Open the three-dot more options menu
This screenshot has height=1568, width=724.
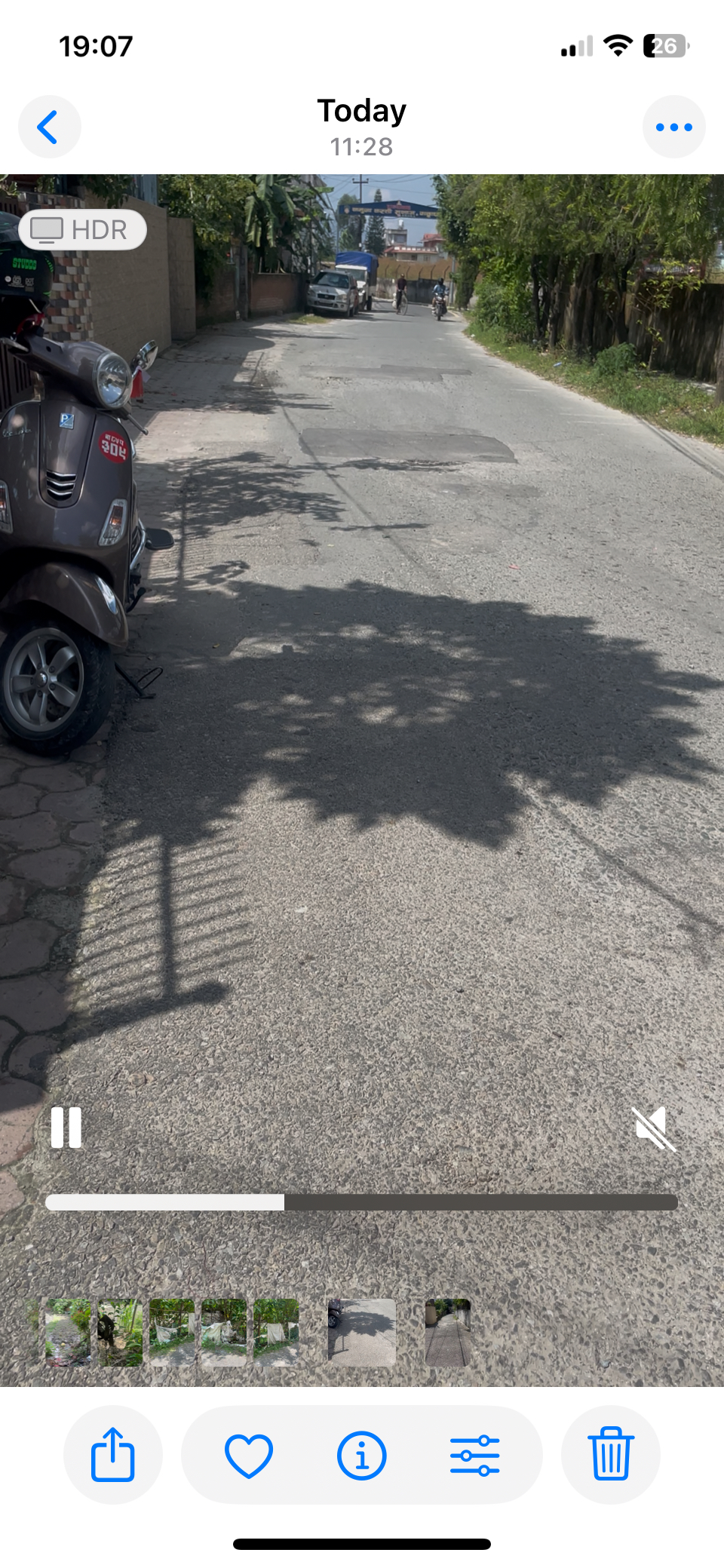point(673,127)
